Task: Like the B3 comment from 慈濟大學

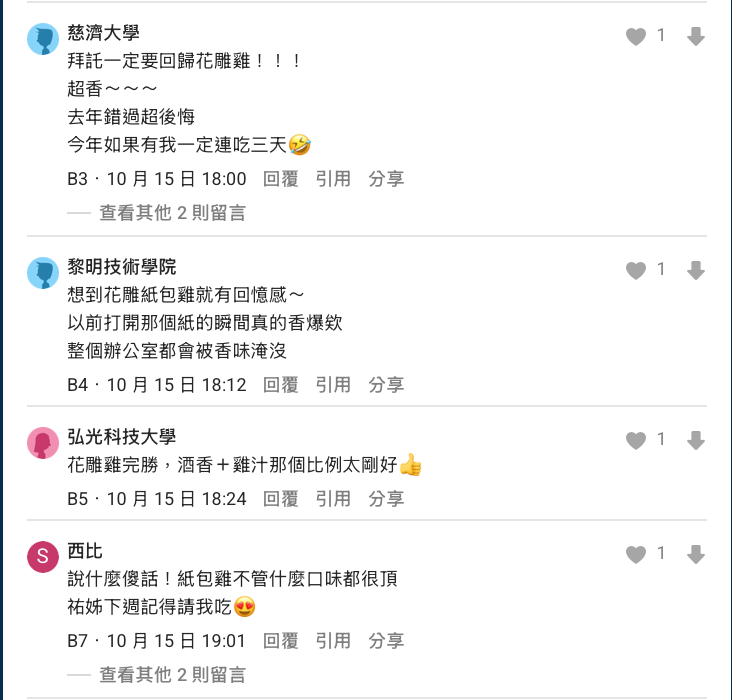Action: coord(636,37)
